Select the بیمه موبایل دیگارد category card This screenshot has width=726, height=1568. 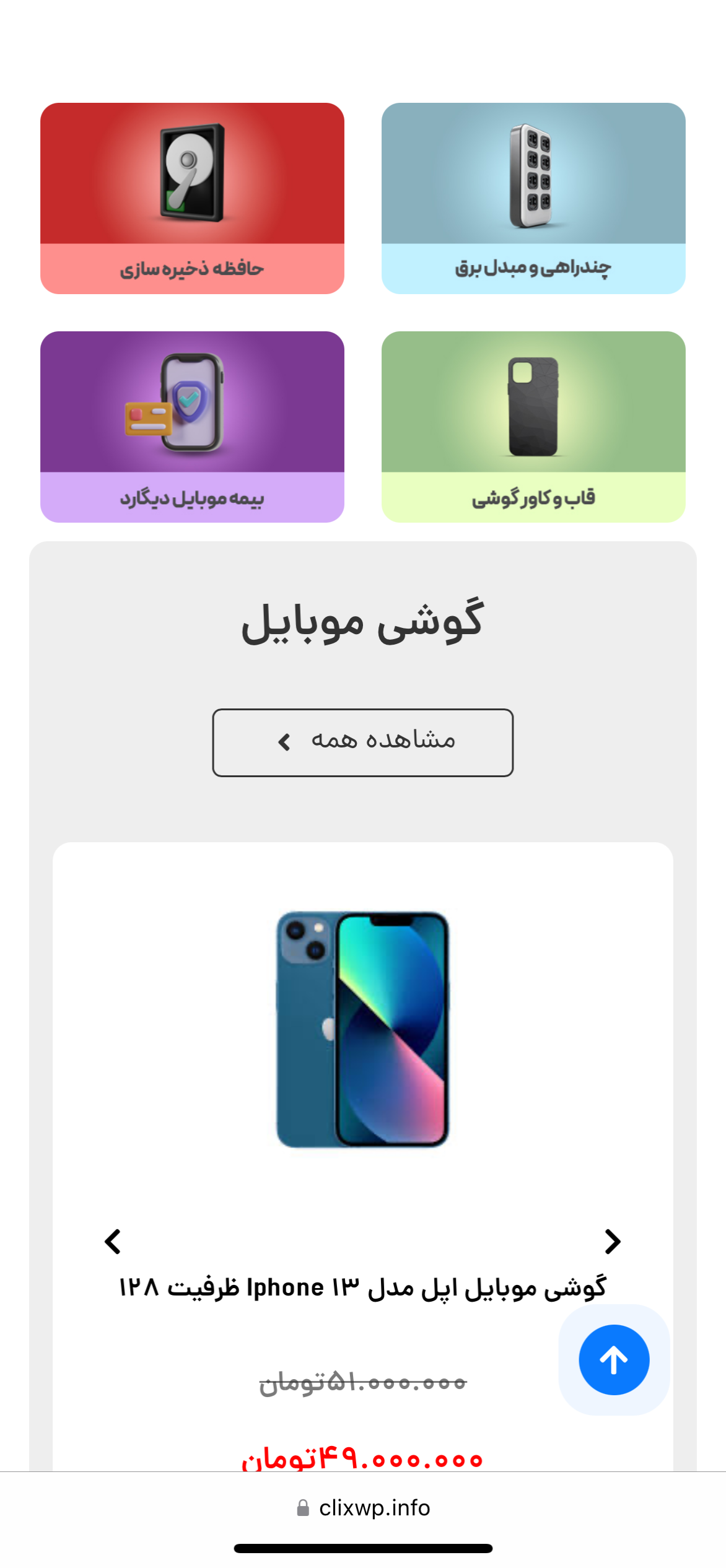pos(192,427)
